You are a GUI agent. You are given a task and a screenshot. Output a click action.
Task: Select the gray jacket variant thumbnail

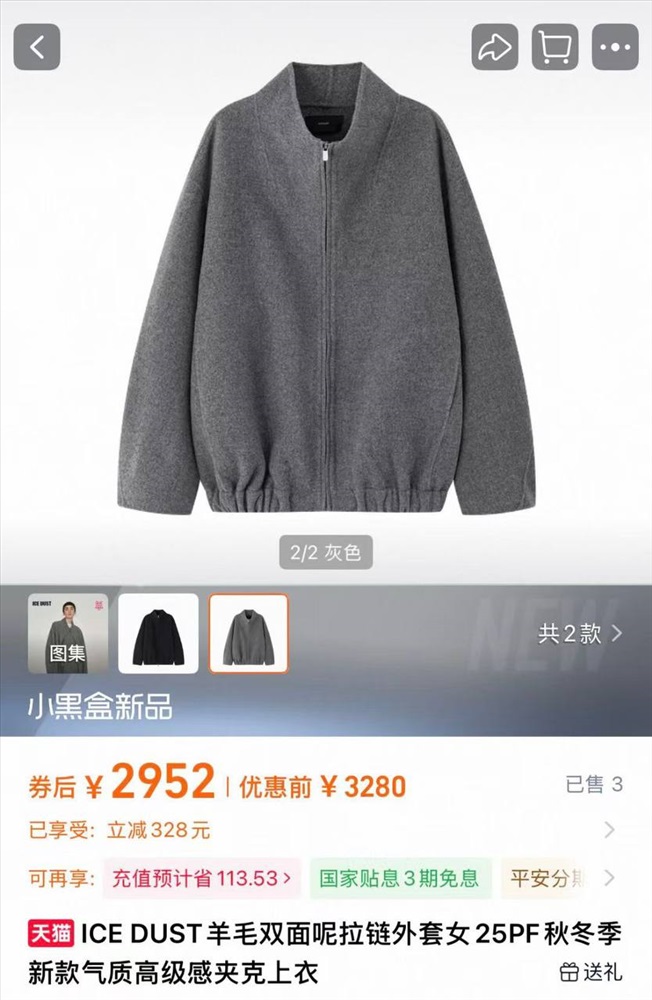click(x=248, y=633)
